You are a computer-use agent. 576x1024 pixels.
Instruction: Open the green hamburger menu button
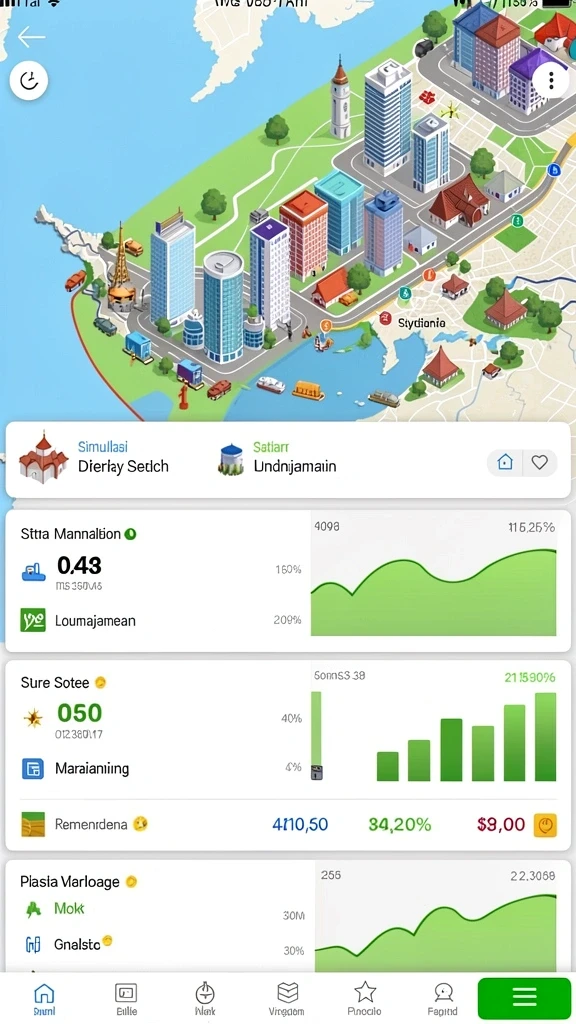click(x=524, y=998)
